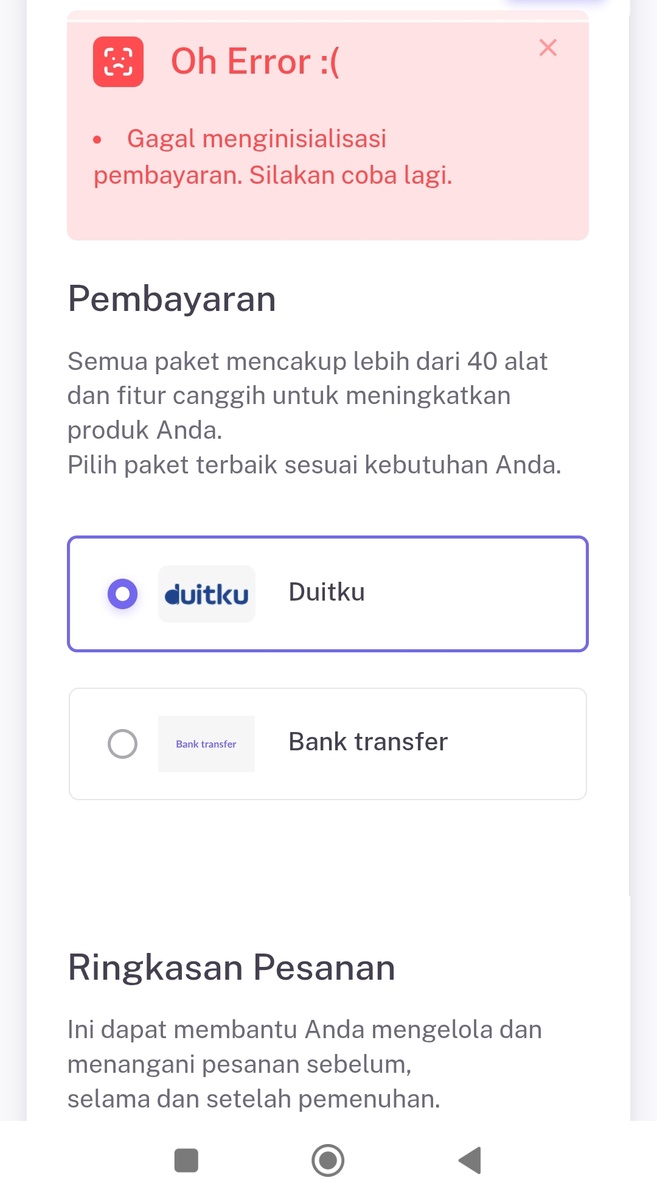Go to the home screen
Screen dimensions: 657x1200
coord(328,1160)
